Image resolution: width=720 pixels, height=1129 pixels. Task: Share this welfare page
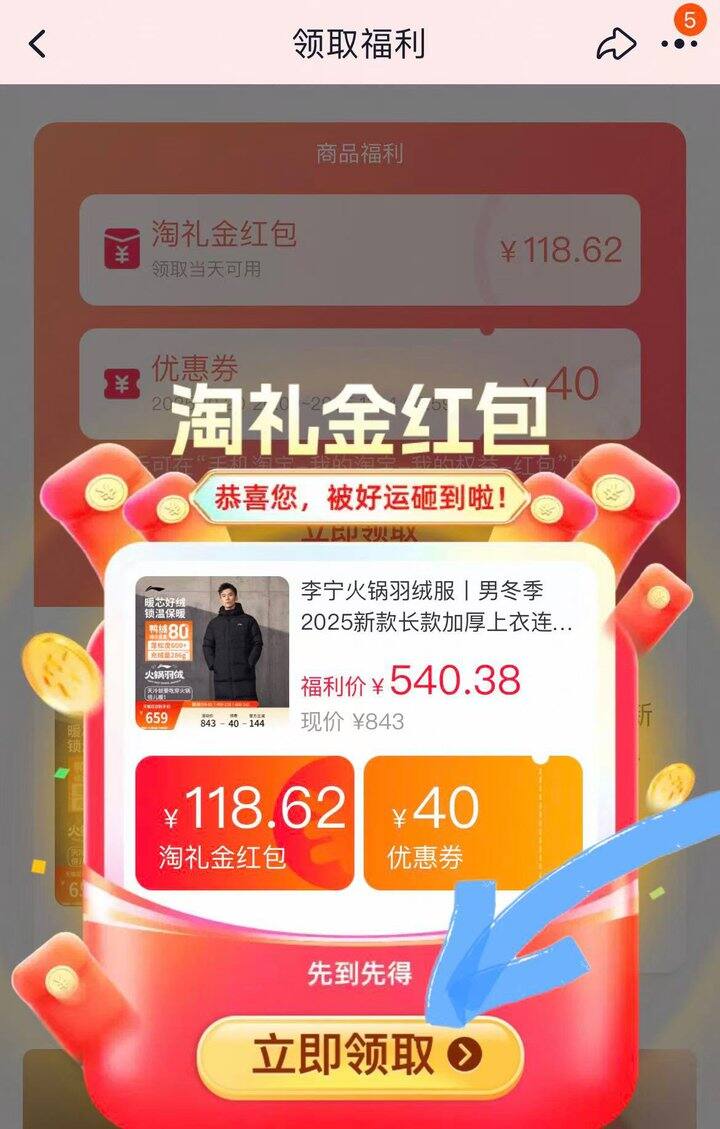click(x=615, y=44)
